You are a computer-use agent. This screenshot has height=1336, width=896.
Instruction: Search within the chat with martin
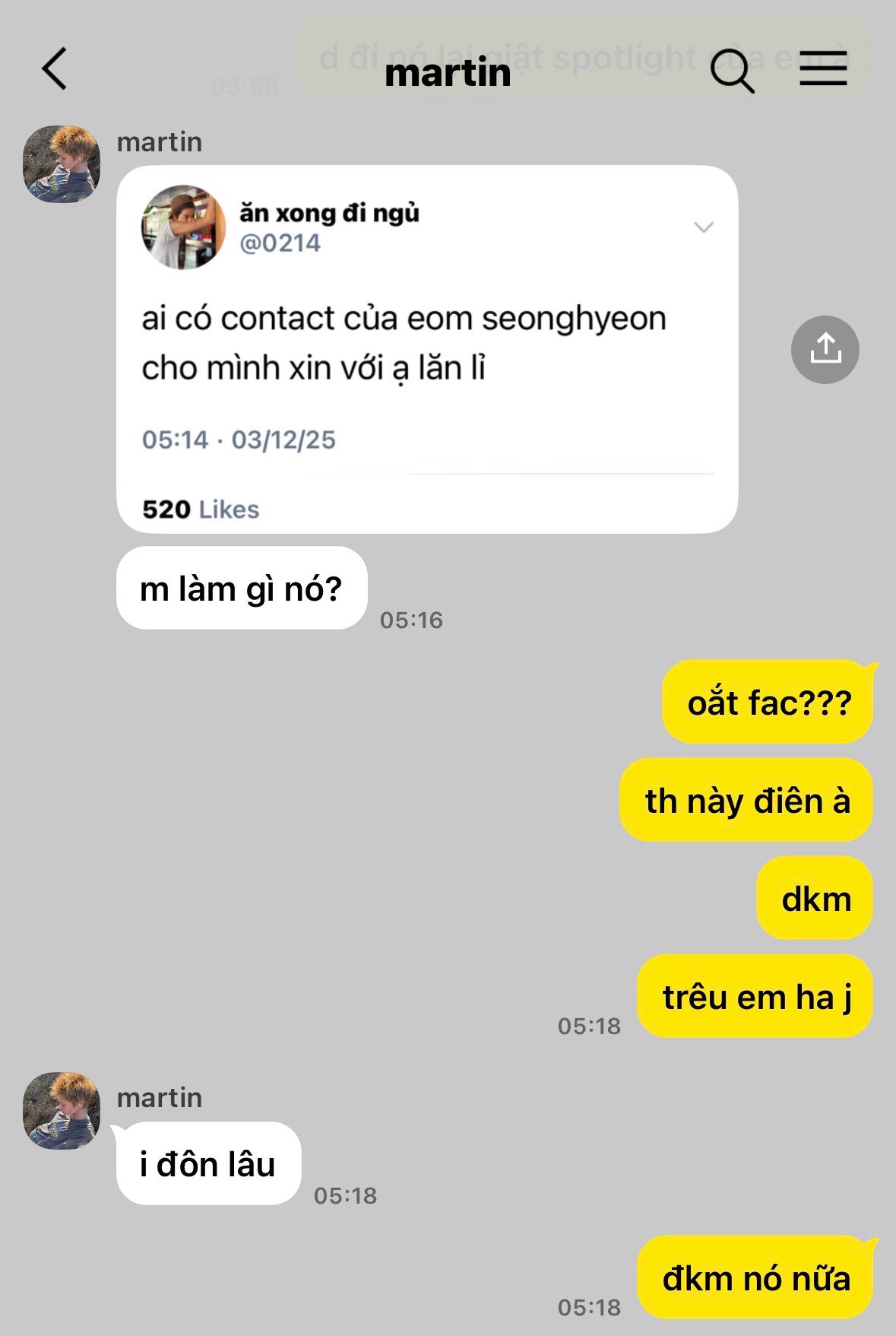(x=731, y=71)
